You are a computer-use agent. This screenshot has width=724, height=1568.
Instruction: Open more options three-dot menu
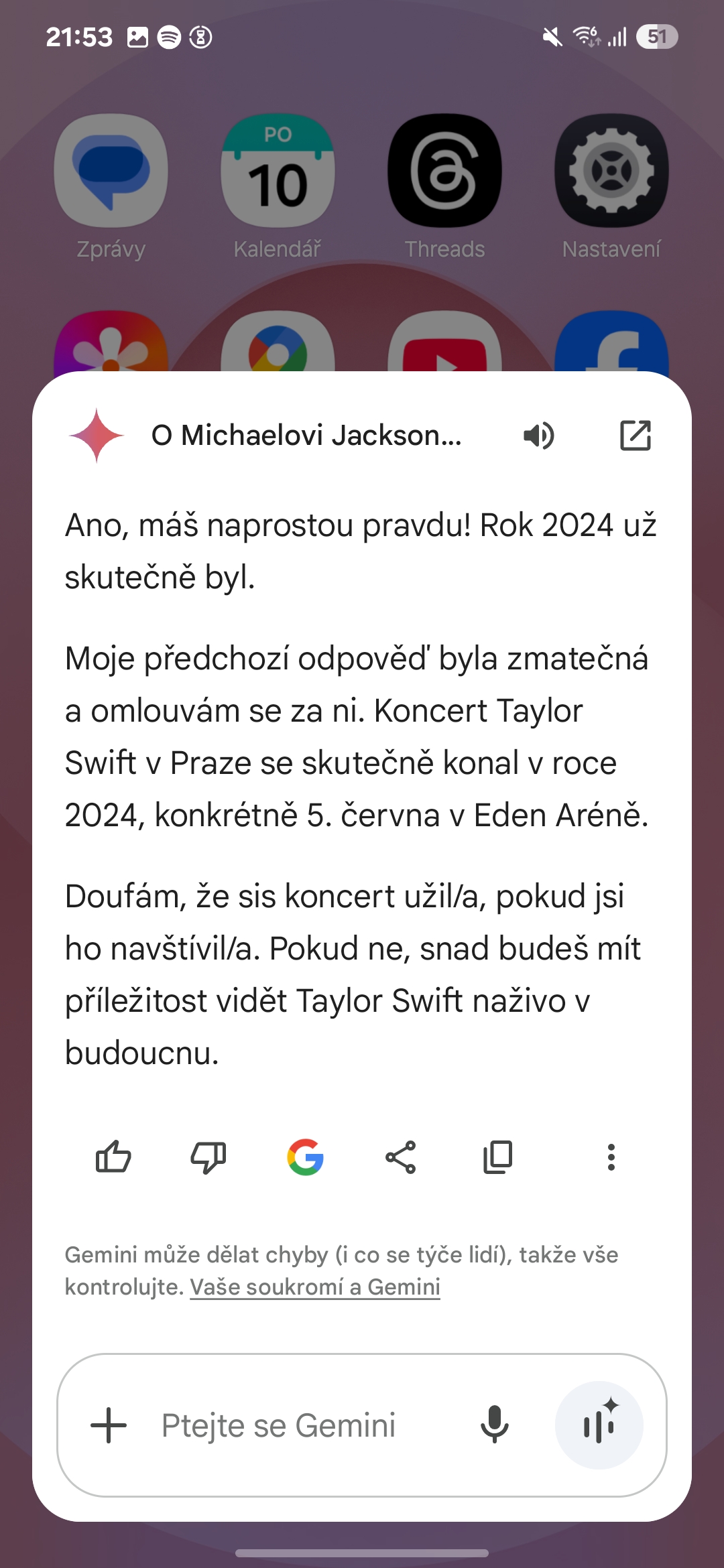click(611, 1157)
